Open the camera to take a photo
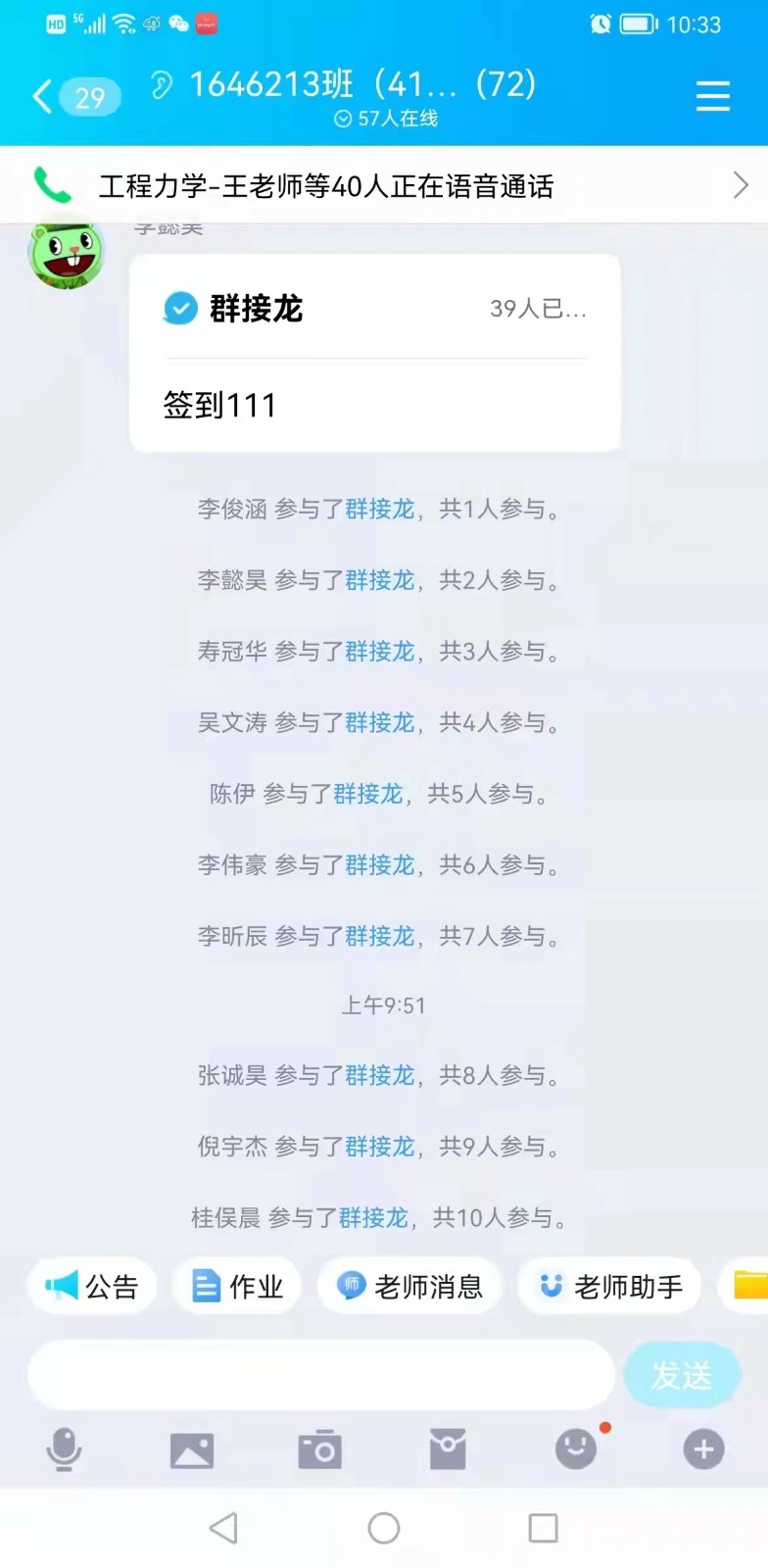768x1568 pixels. coord(319,1449)
